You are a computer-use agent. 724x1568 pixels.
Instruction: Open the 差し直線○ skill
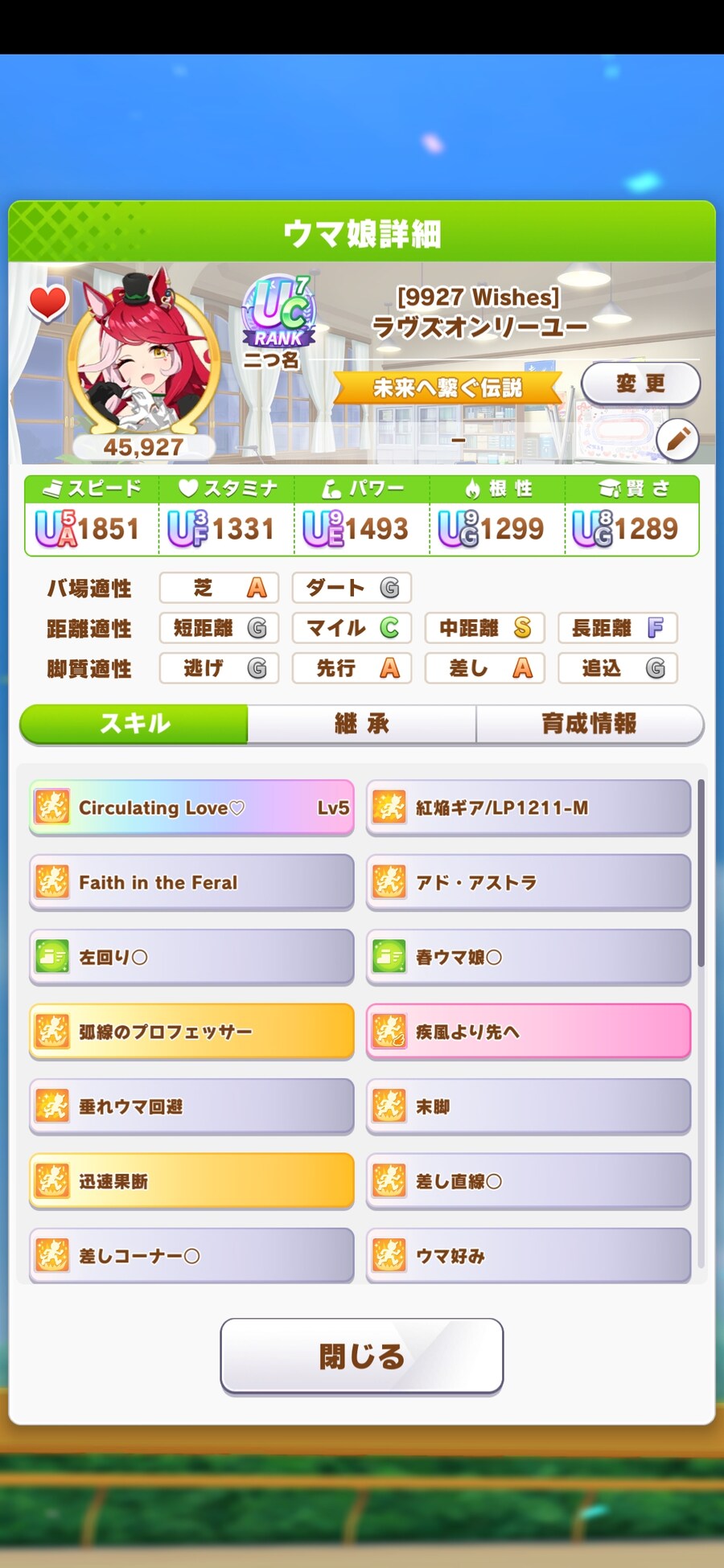click(529, 1181)
